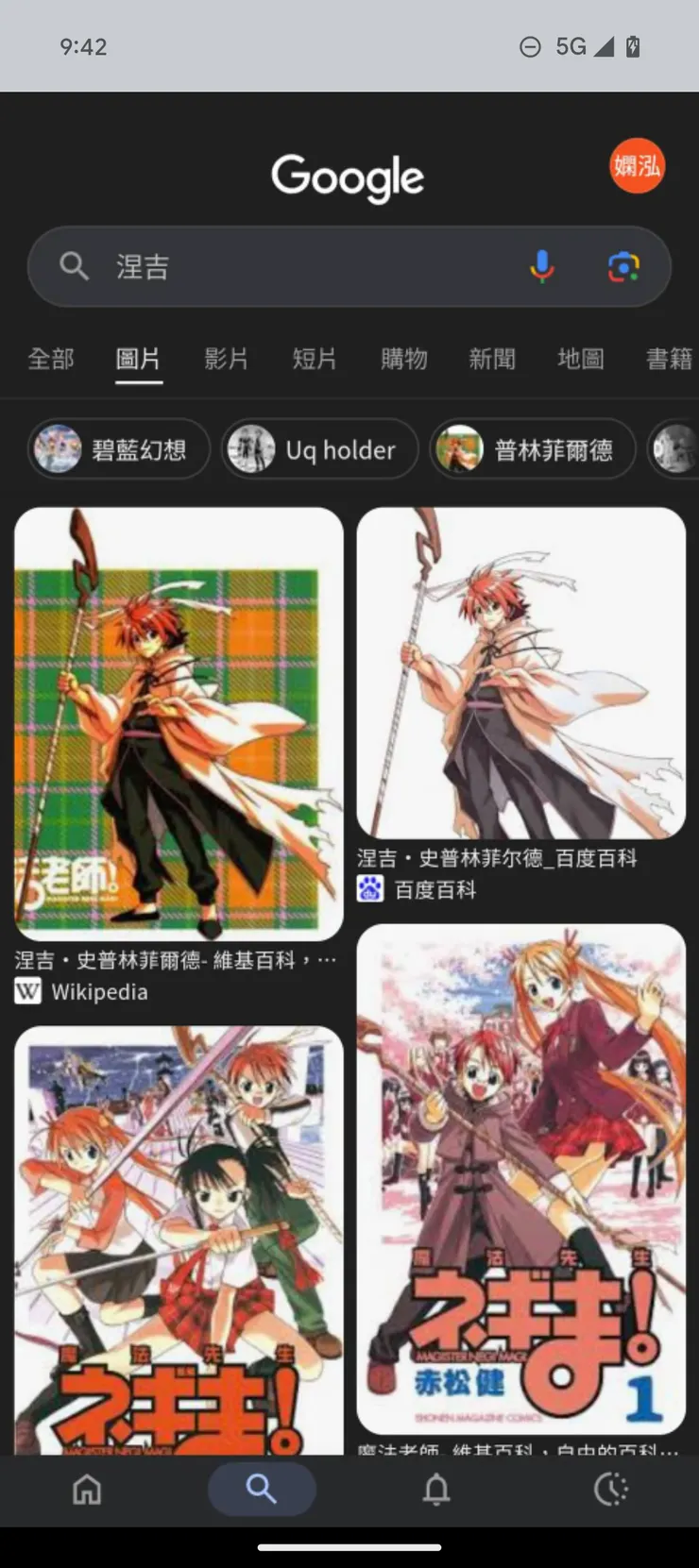The height and width of the screenshot is (1568, 699).
Task: Select the Uq holder suggestion chip
Action: click(x=319, y=449)
